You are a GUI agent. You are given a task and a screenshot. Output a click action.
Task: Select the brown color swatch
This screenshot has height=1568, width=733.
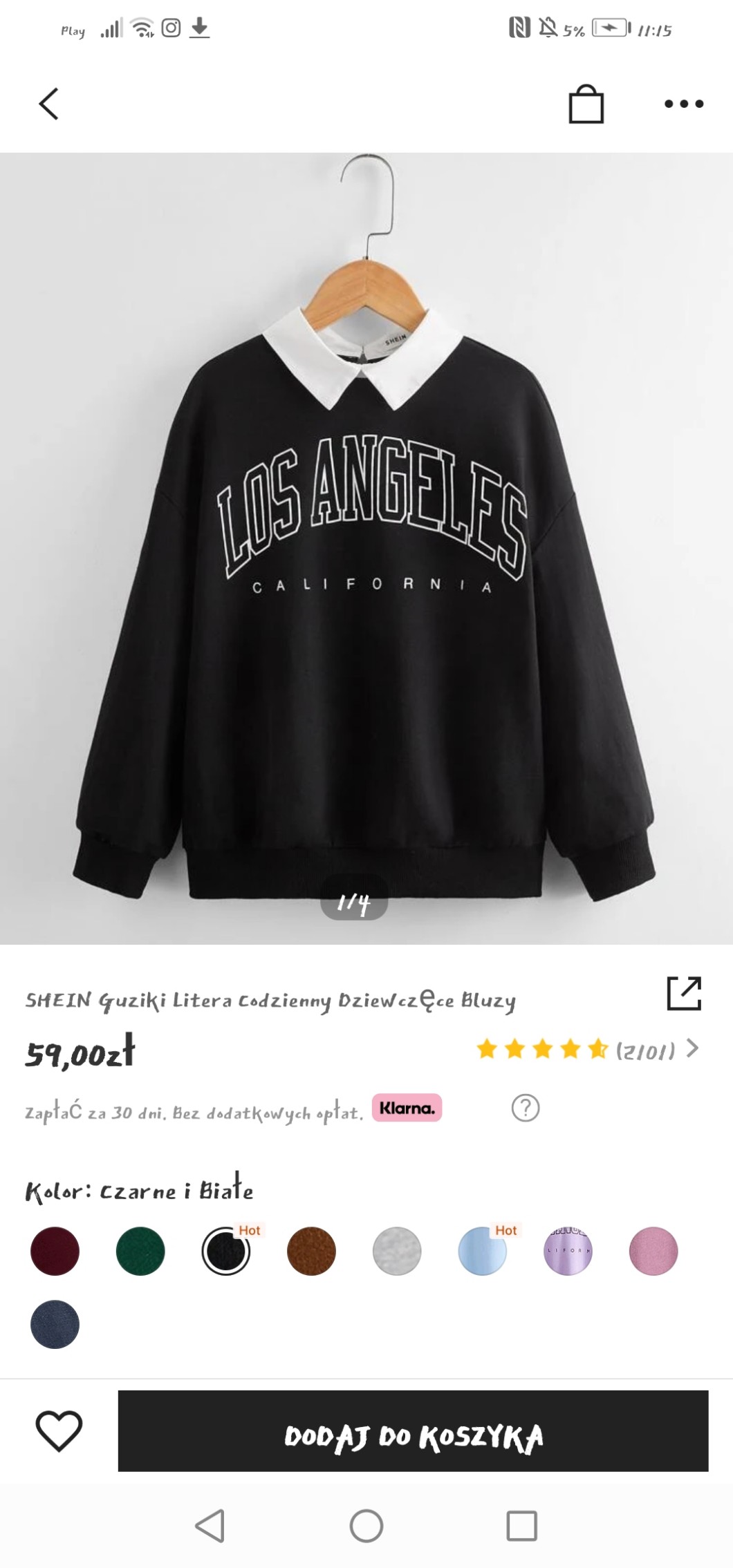pyautogui.click(x=311, y=1251)
